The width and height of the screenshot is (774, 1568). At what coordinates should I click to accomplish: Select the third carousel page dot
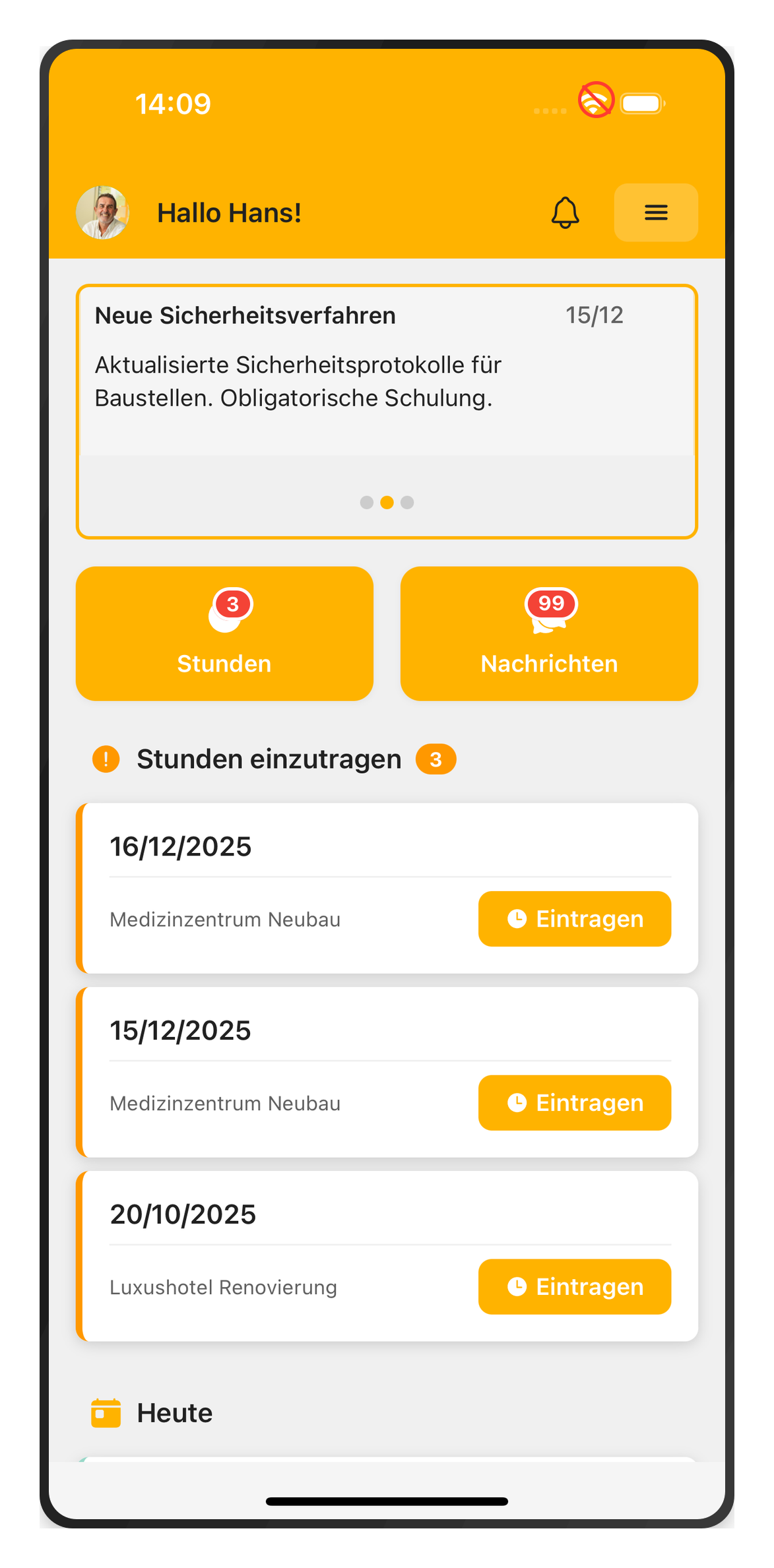click(x=408, y=503)
